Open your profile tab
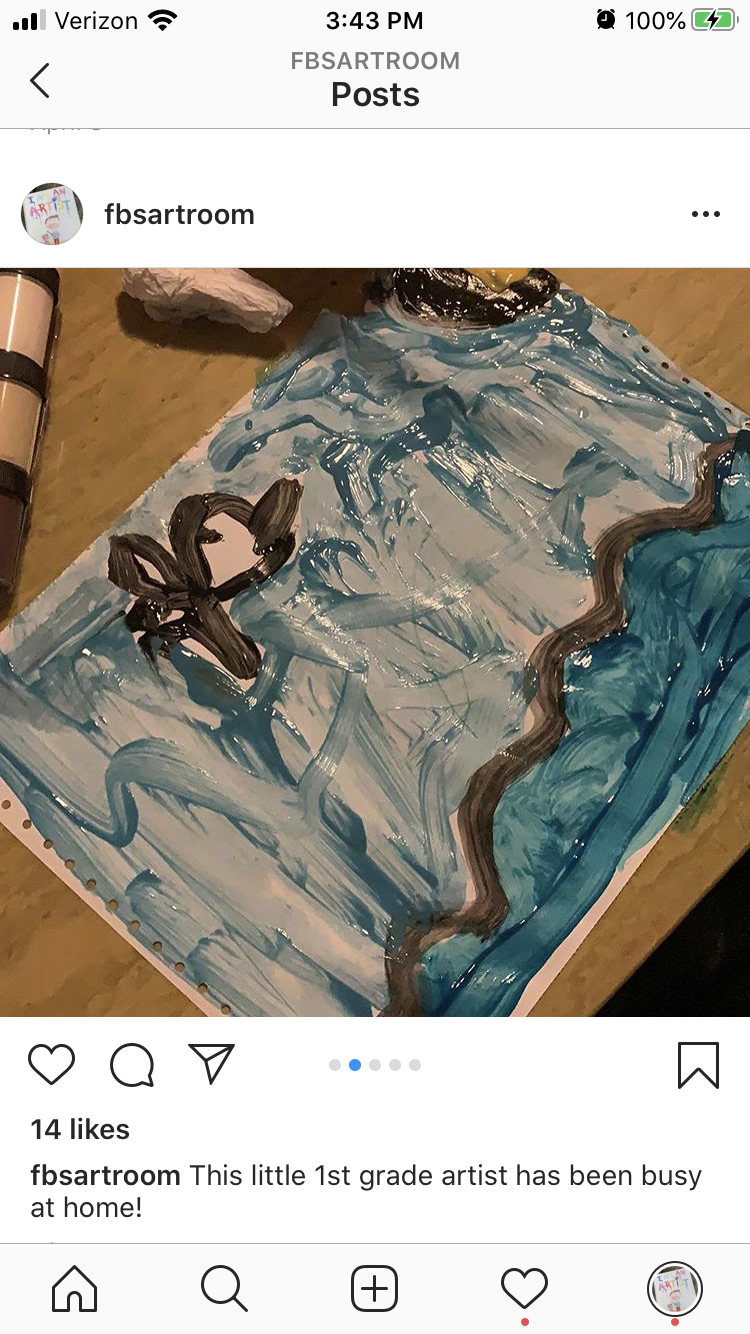 pos(675,1288)
